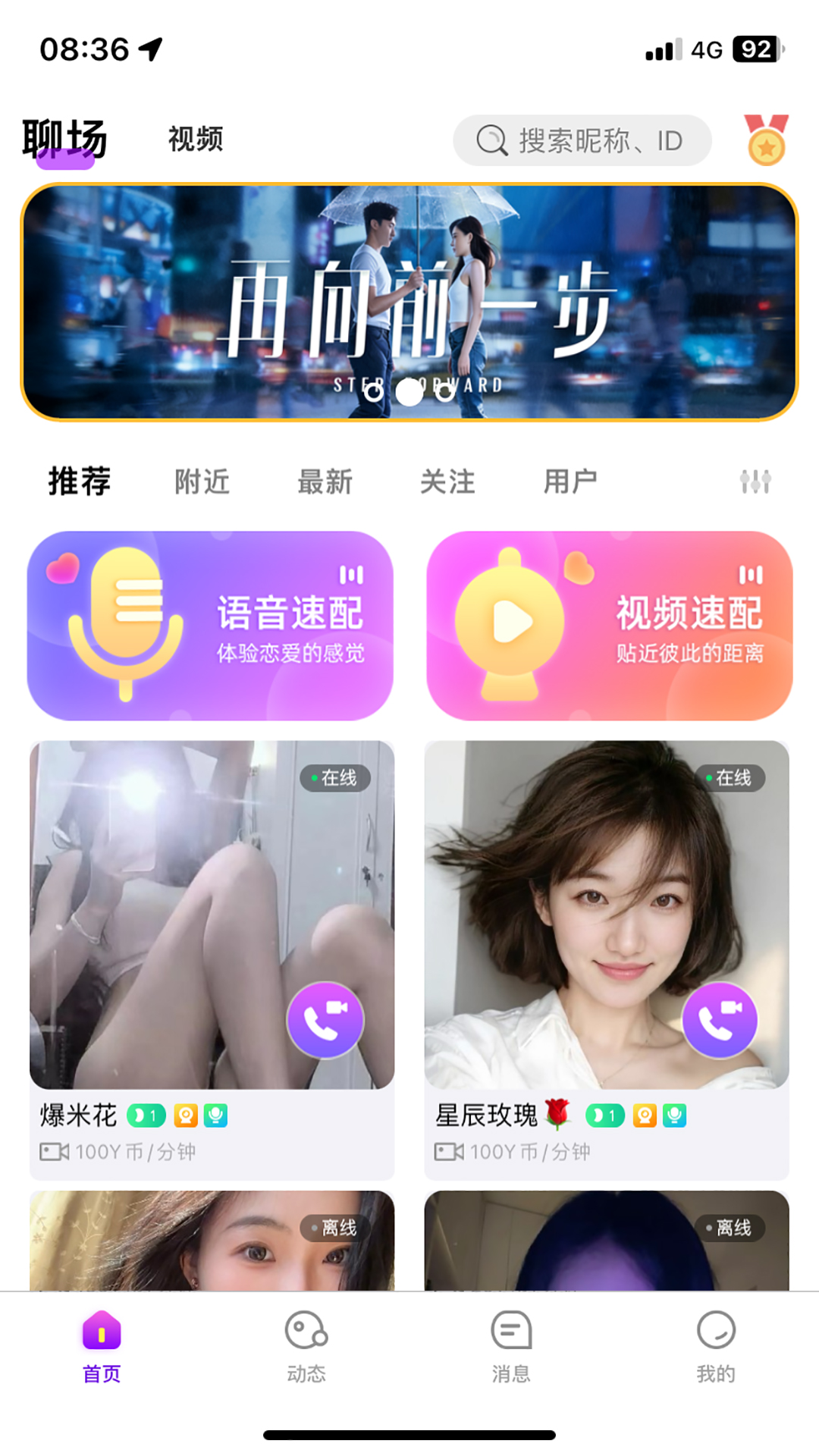Start a video call with 星辰玫瑰
Viewport: 819px width, 1456px height.
(721, 1020)
